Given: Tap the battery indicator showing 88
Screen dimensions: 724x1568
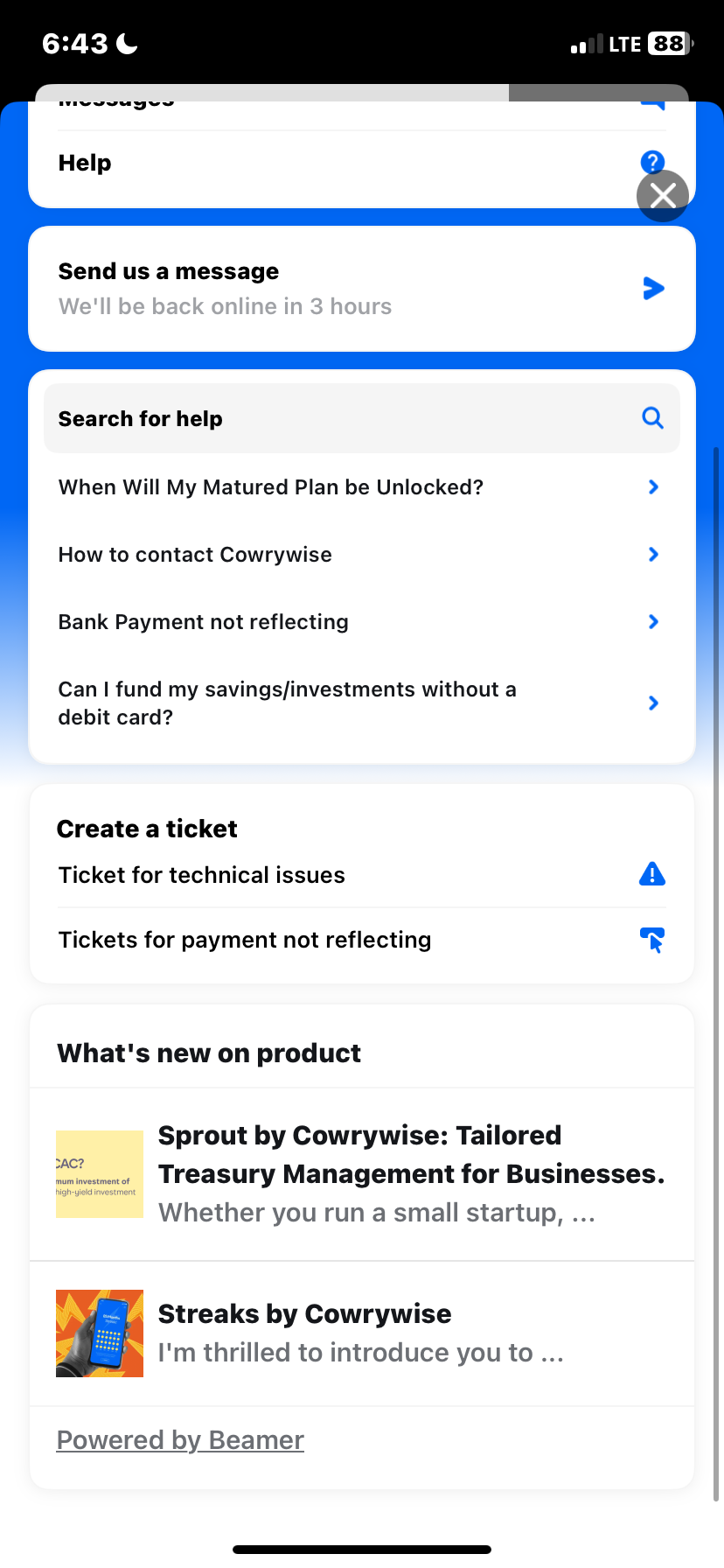Looking at the screenshot, I should tap(668, 42).
